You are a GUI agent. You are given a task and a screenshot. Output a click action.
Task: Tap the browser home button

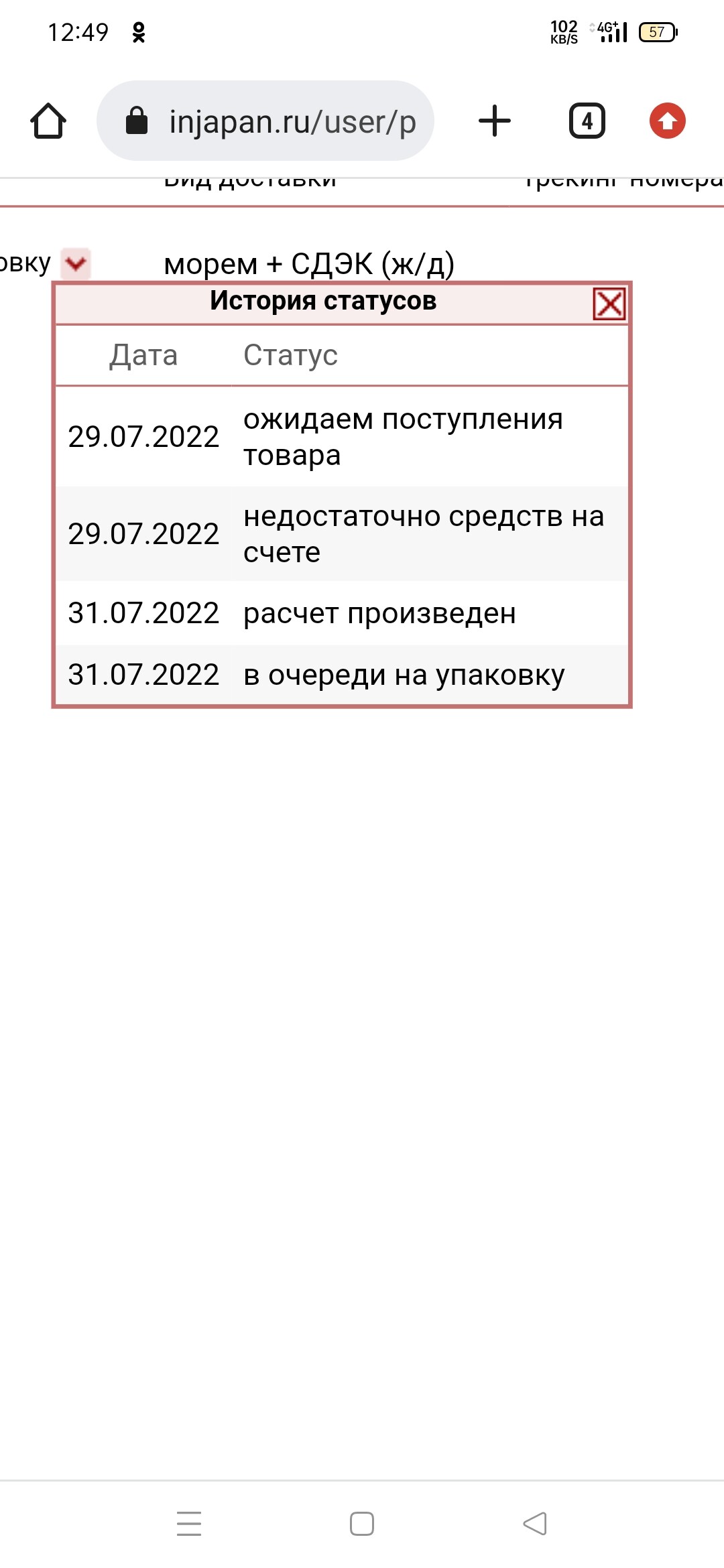(48, 121)
